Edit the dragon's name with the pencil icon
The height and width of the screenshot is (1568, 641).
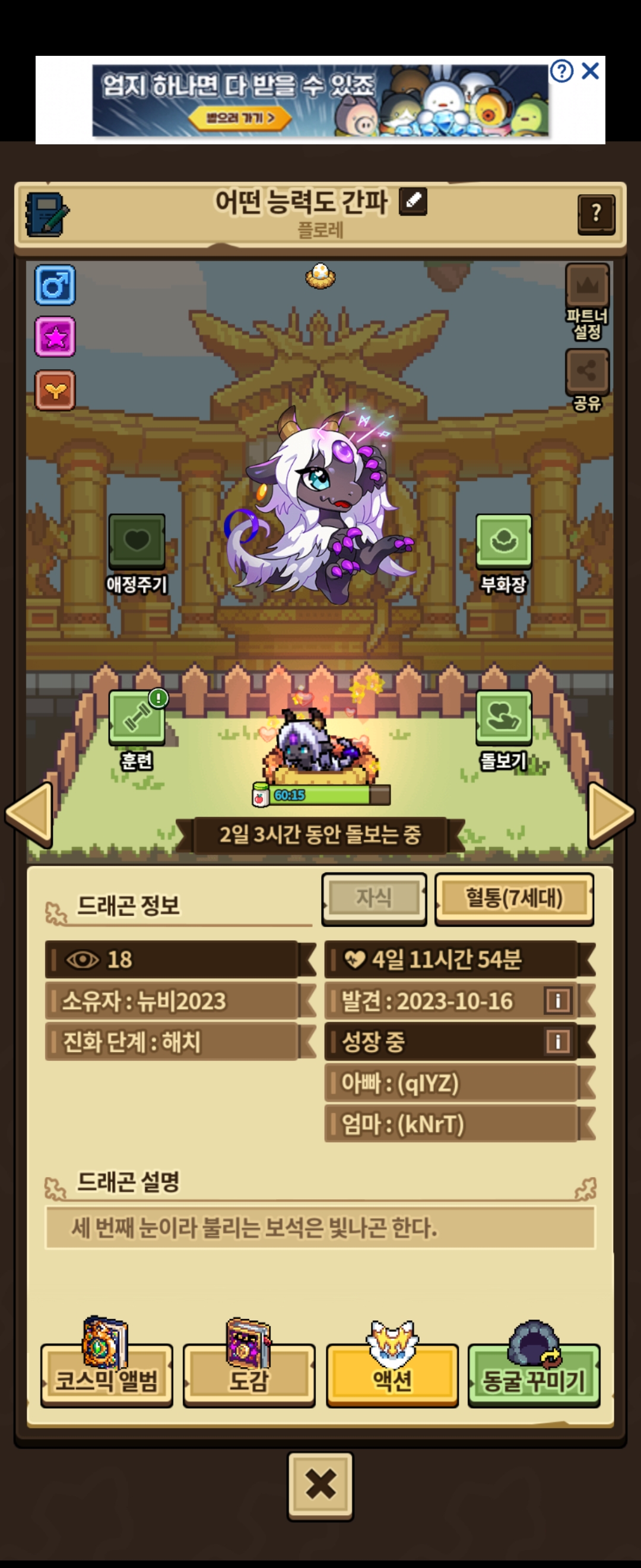(x=413, y=201)
